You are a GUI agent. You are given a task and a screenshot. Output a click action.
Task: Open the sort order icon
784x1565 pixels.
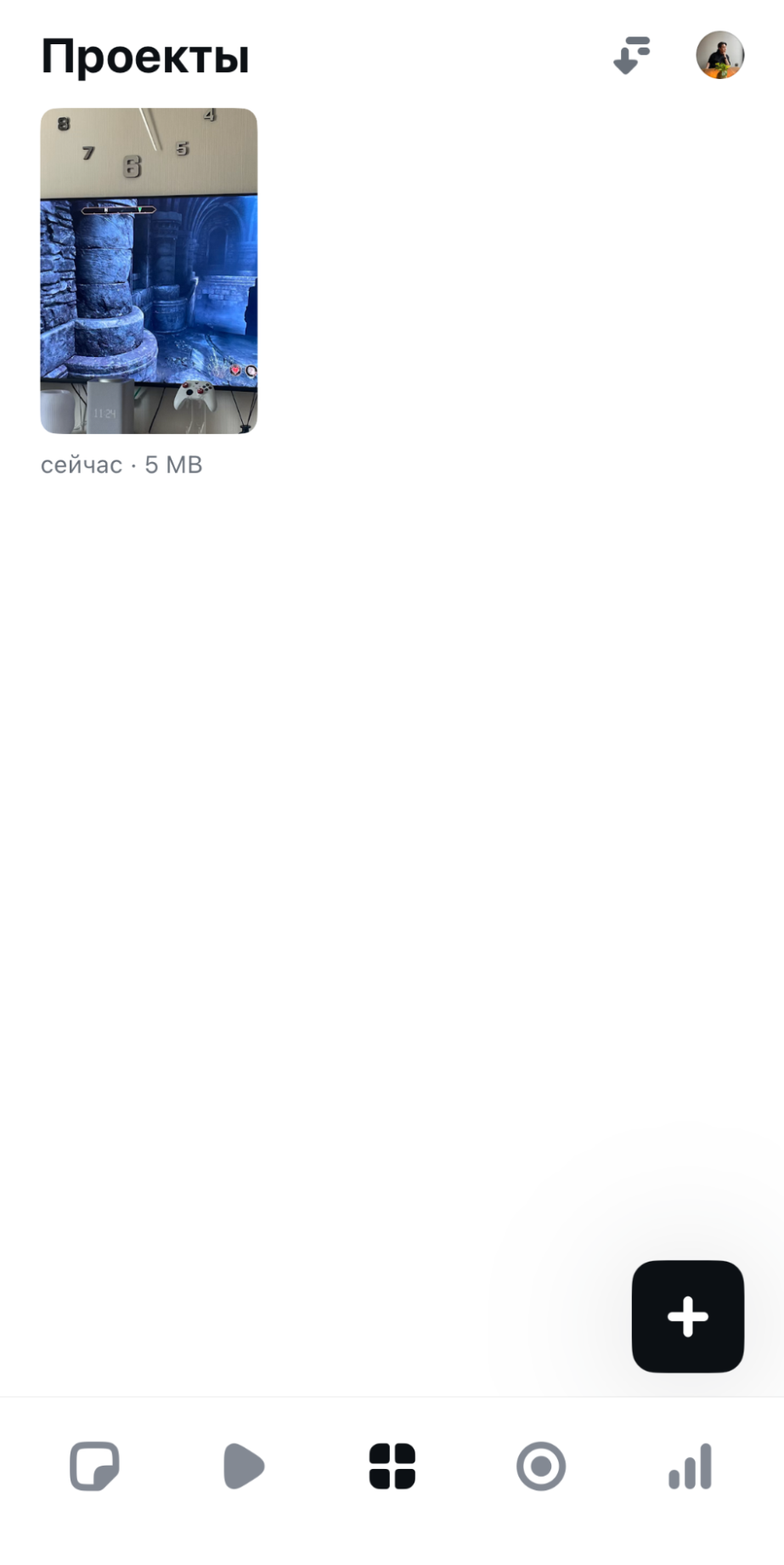[x=631, y=55]
